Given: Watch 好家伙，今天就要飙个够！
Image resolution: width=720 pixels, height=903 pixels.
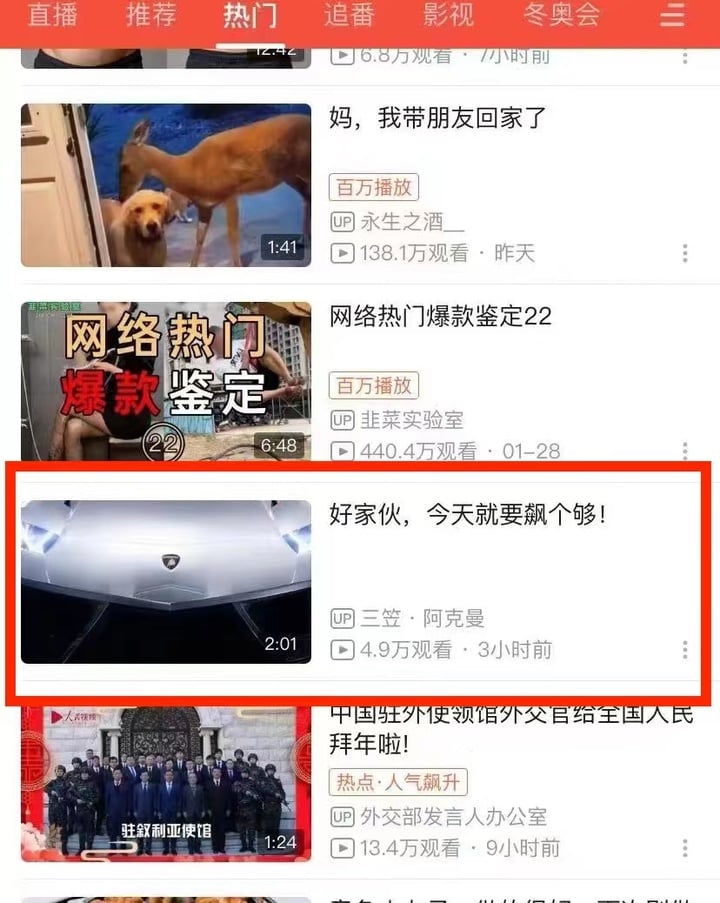Looking at the screenshot, I should 166,581.
